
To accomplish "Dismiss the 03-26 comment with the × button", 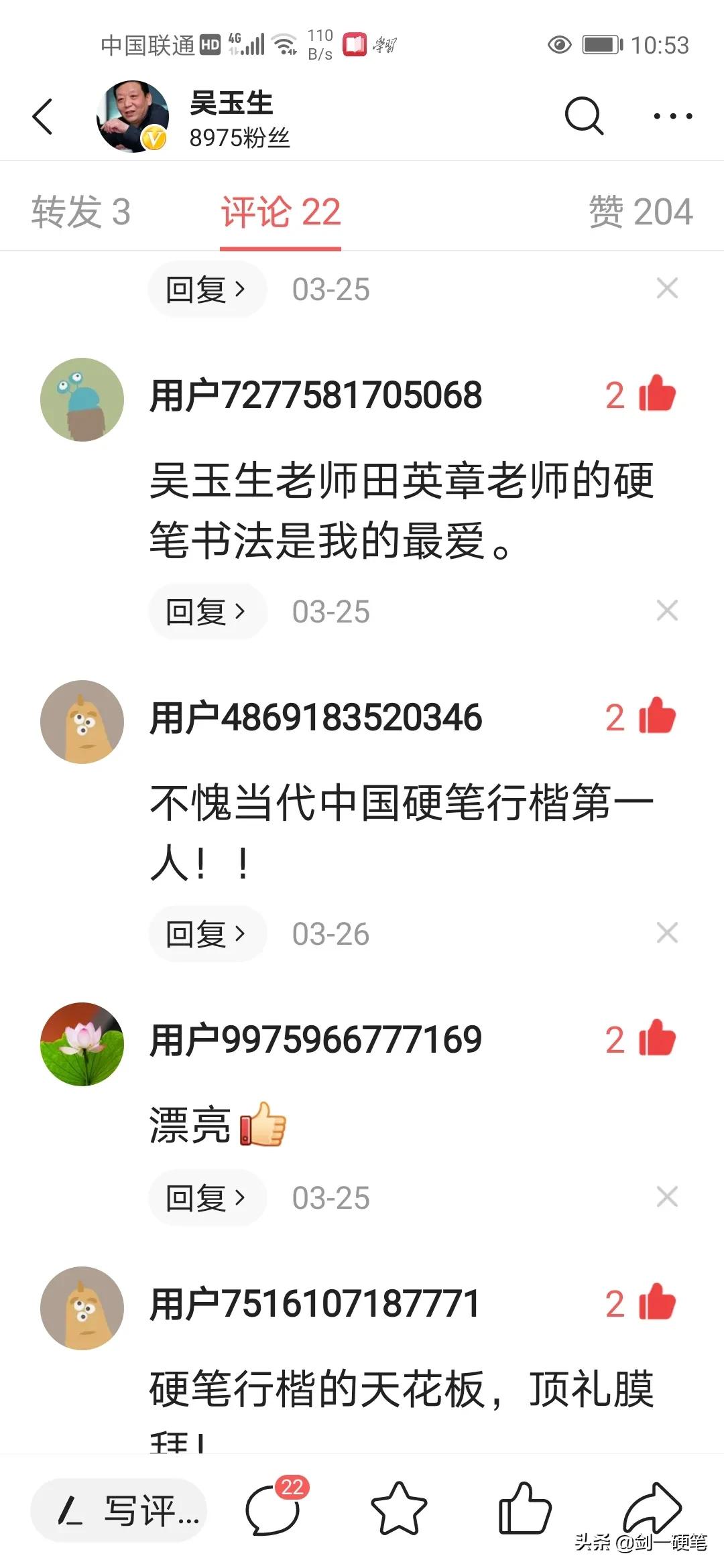I will 666,931.
